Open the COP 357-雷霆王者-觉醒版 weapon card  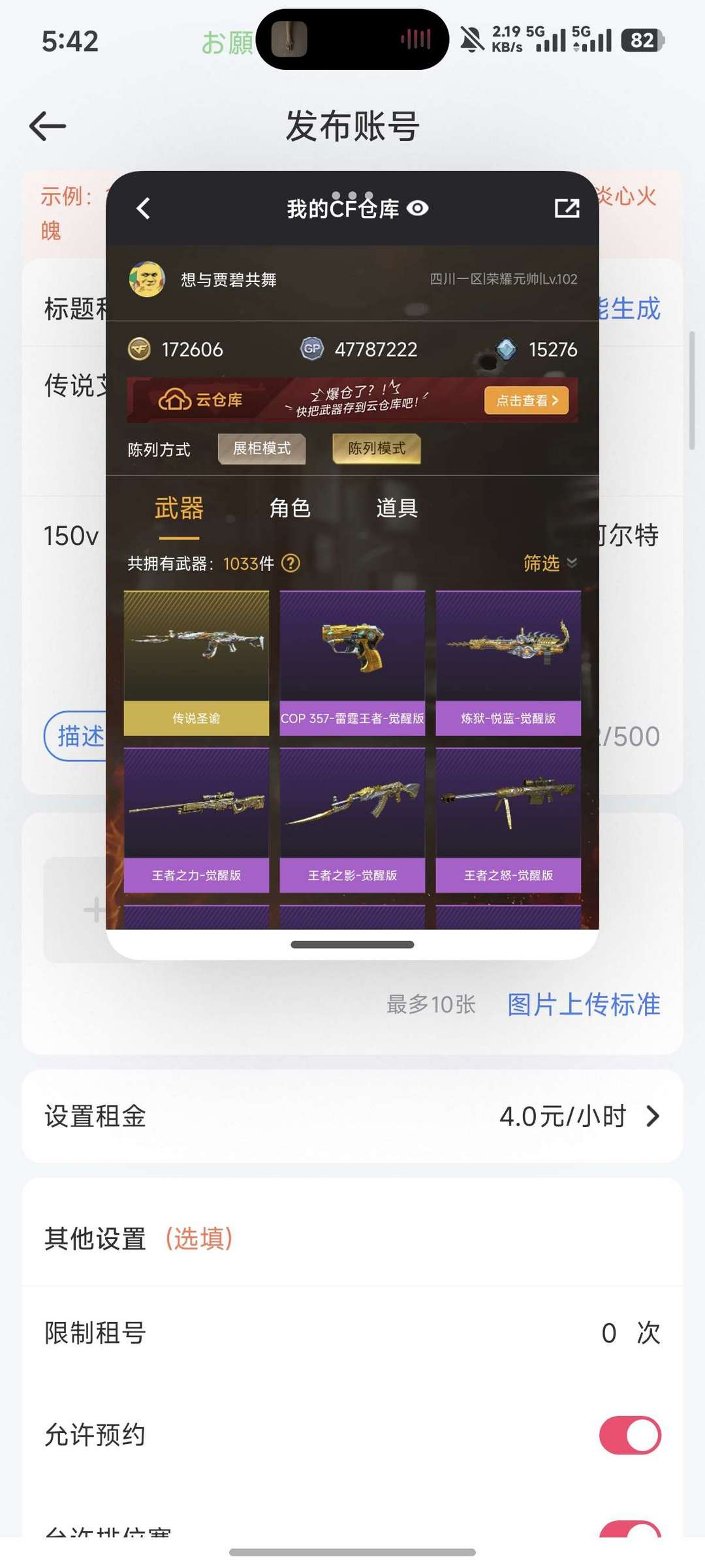(x=352, y=663)
